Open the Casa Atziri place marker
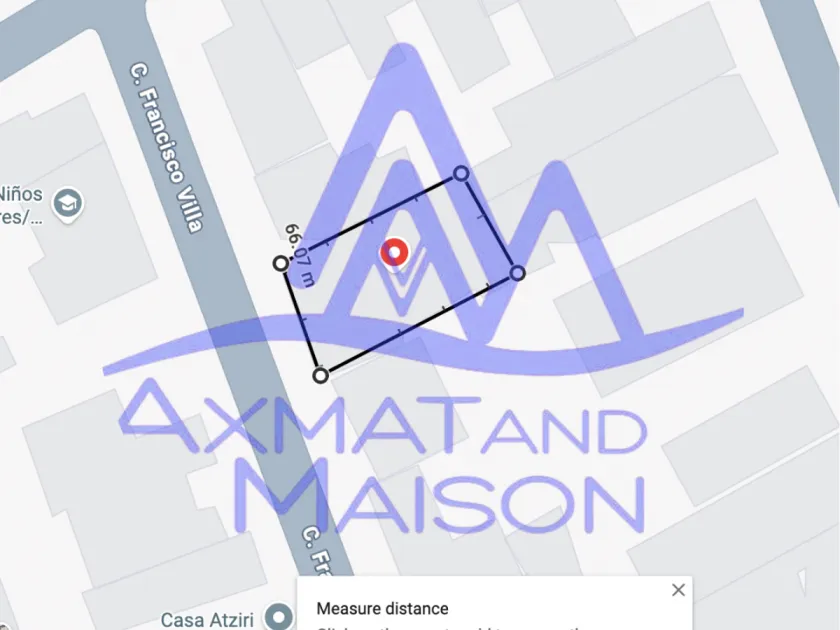The height and width of the screenshot is (630, 840). [282, 616]
